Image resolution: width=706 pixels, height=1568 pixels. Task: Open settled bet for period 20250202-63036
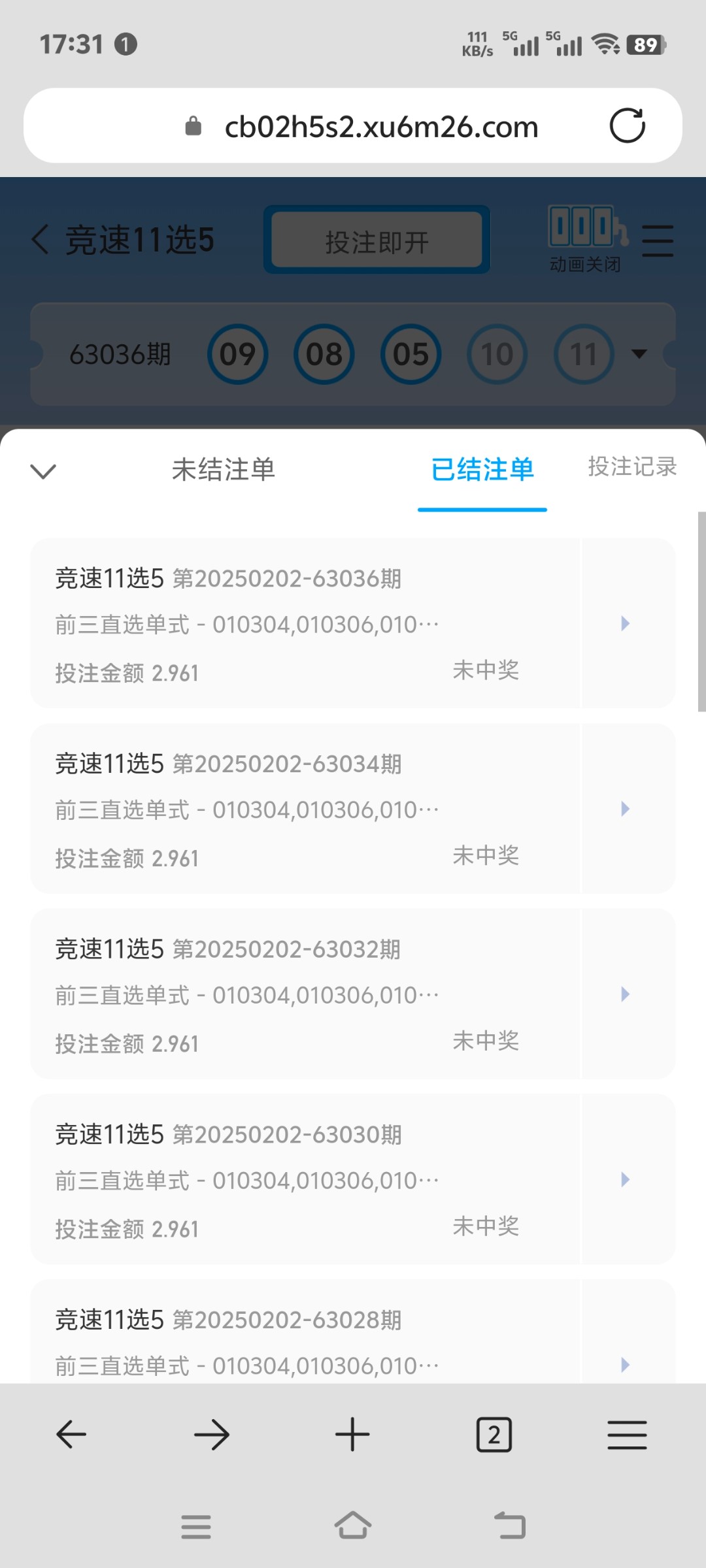click(353, 623)
